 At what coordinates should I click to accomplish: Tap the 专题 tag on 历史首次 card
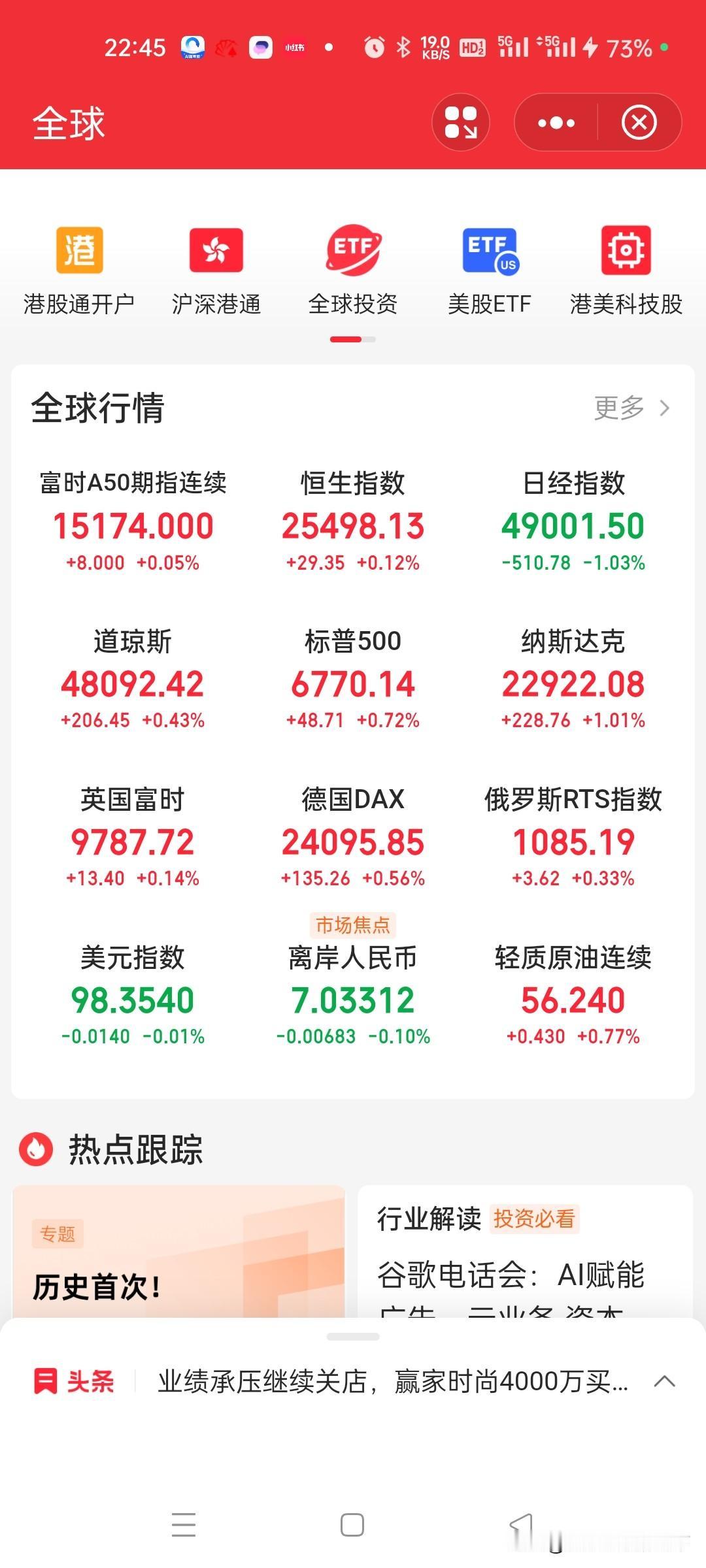(58, 1232)
